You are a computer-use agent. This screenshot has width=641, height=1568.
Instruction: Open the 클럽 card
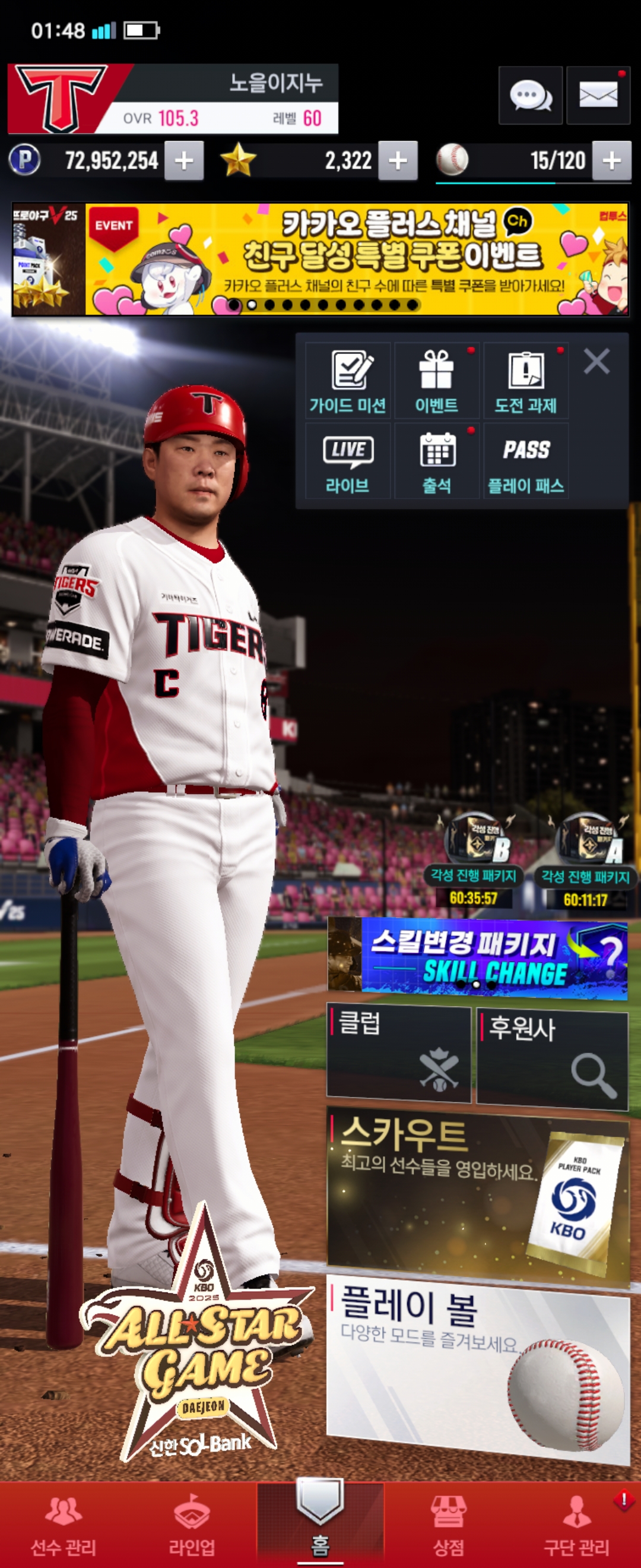[x=398, y=1053]
